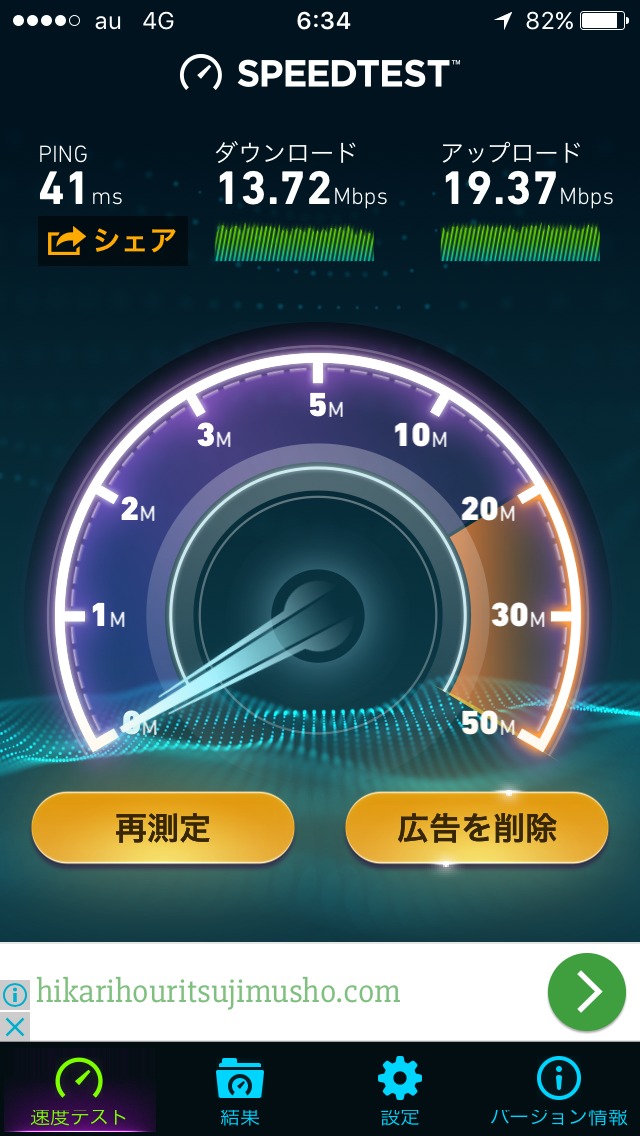Close the ad banner with the X
This screenshot has height=1136, width=640.
[x=14, y=1026]
